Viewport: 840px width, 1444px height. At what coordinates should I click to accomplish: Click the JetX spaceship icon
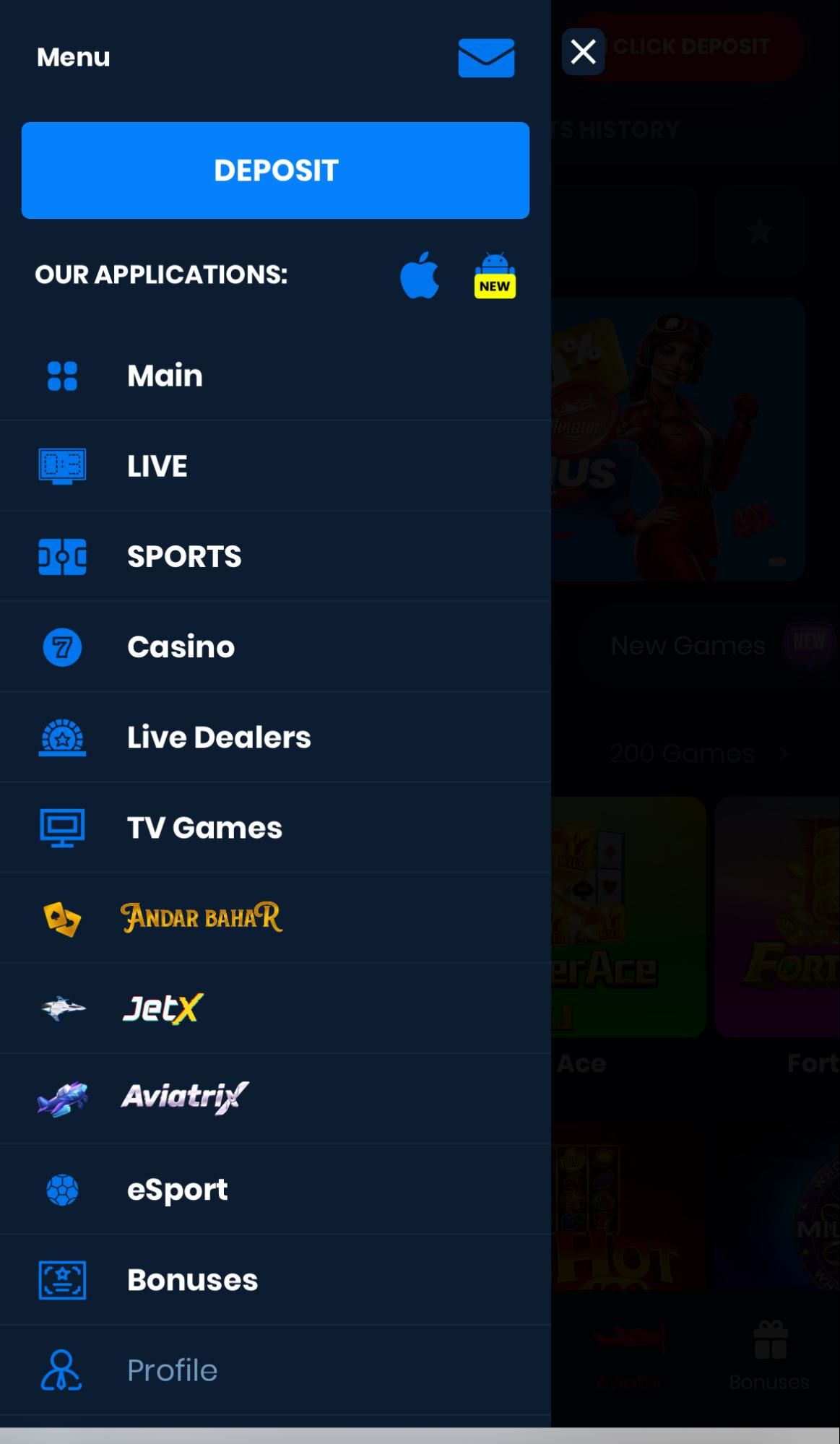(62, 1008)
